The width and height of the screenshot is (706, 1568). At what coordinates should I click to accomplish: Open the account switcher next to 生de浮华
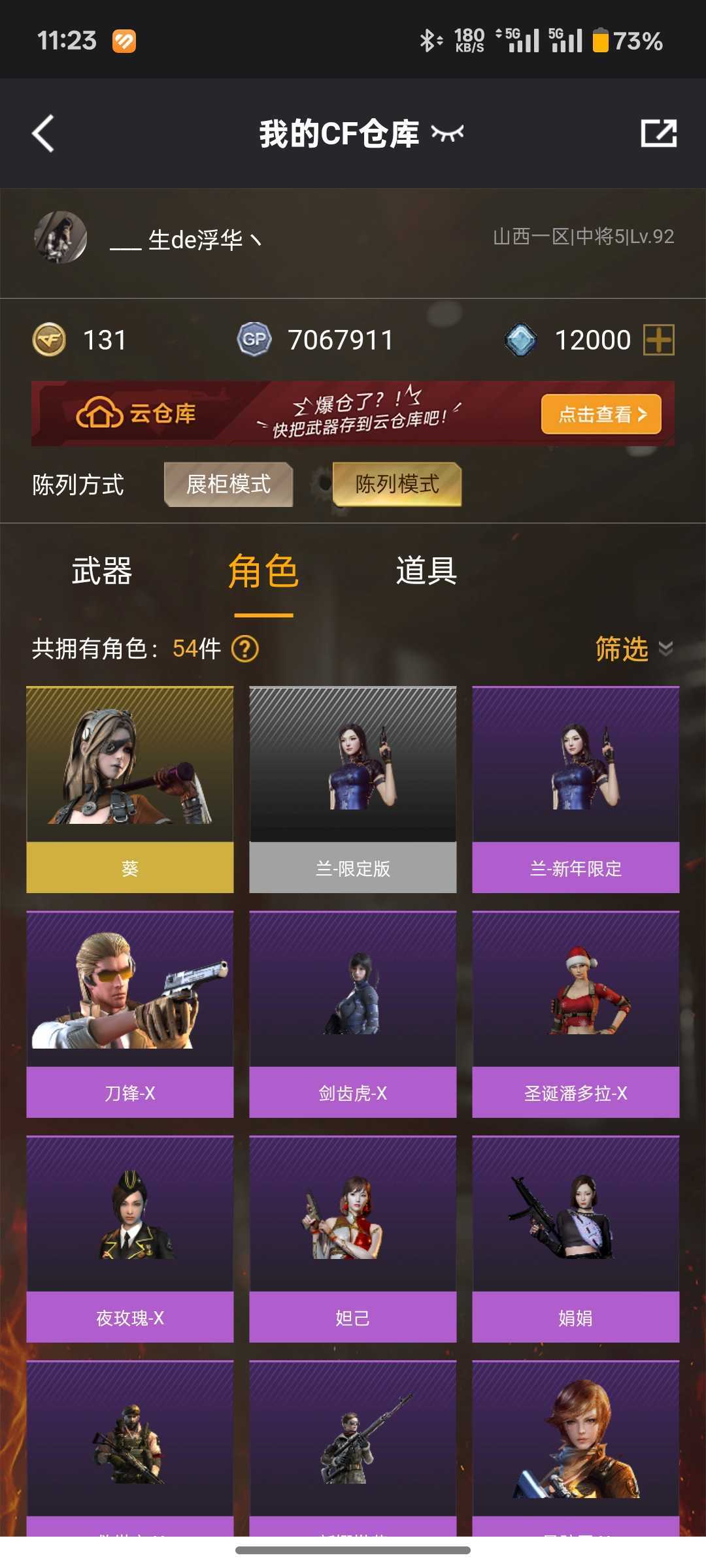pos(256,240)
